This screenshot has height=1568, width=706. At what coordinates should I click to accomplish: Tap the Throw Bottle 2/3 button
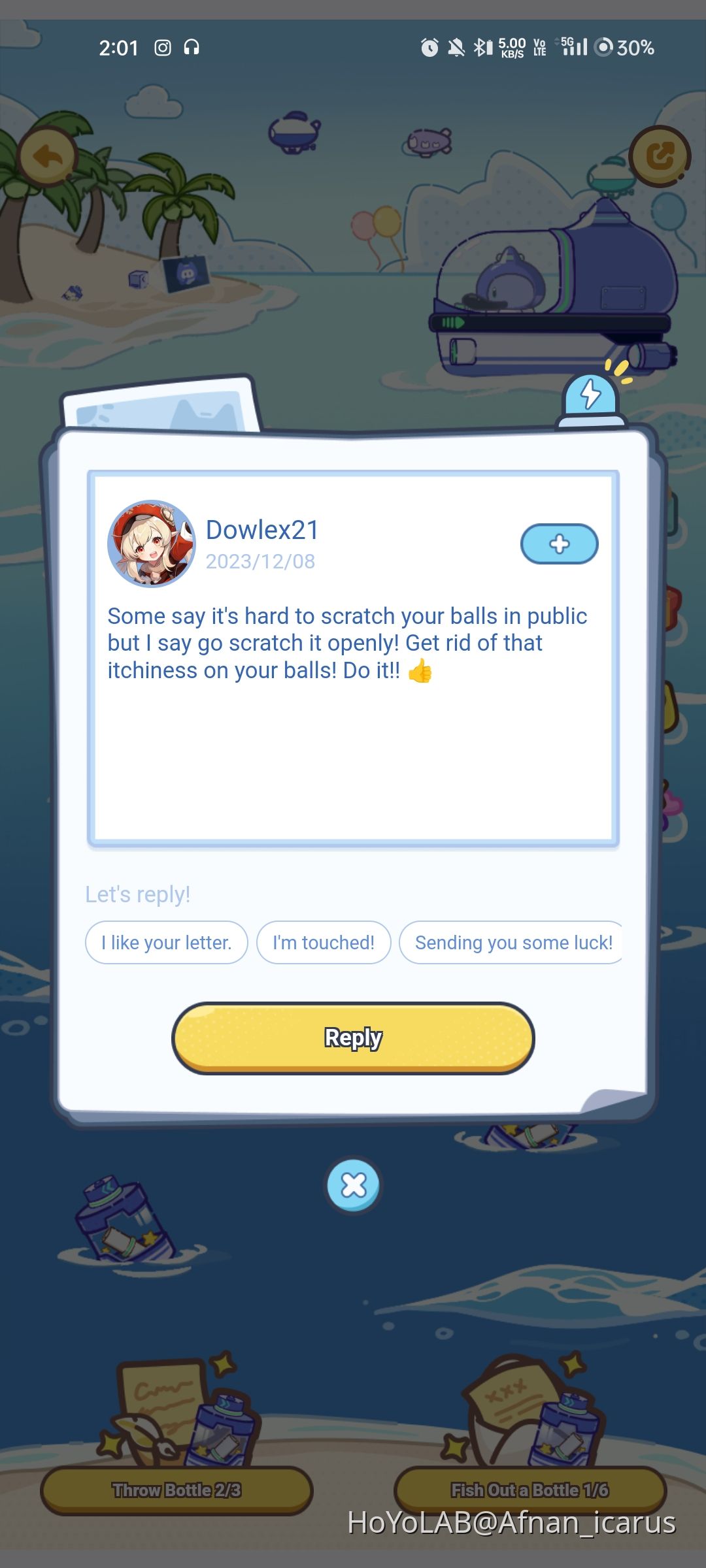point(176,1490)
